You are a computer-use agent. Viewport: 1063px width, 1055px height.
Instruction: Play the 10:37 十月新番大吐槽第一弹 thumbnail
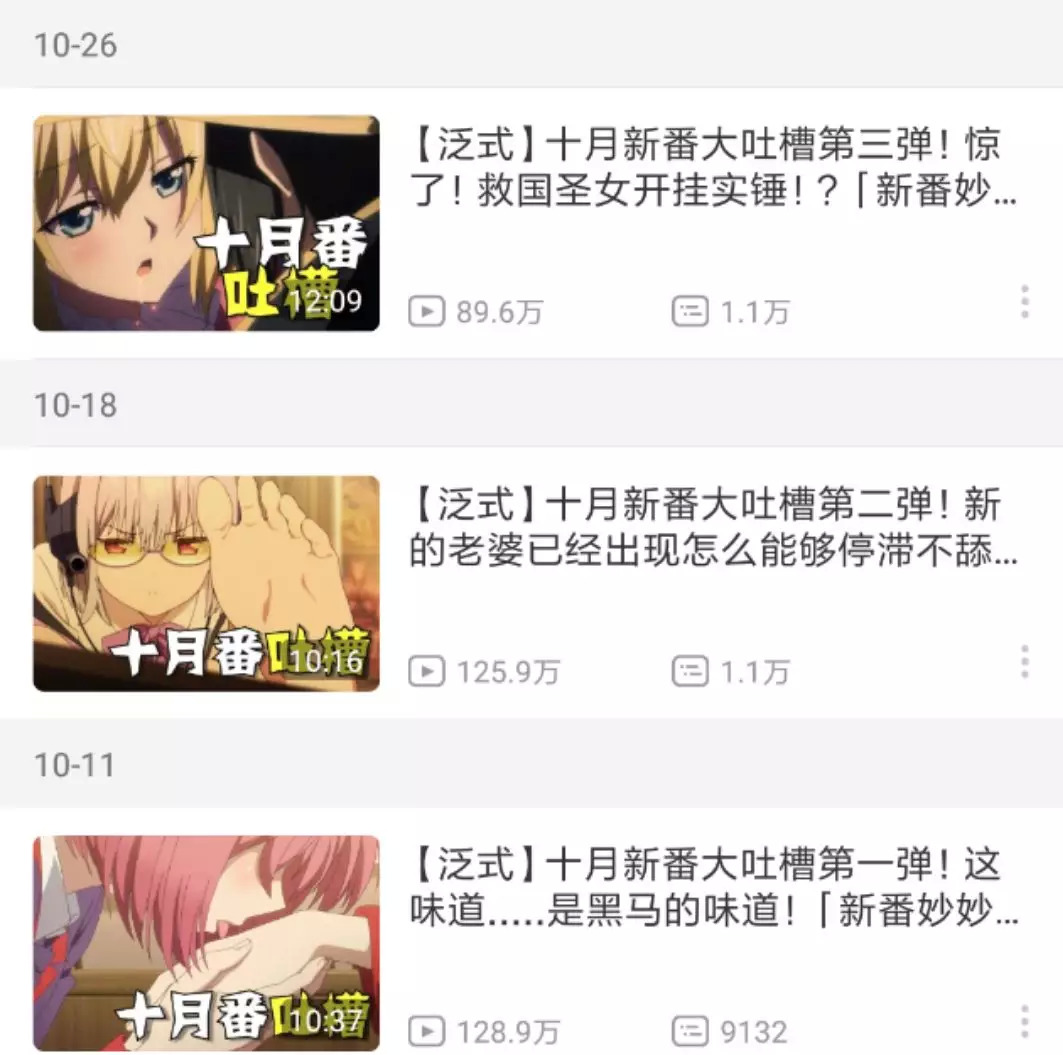point(206,943)
